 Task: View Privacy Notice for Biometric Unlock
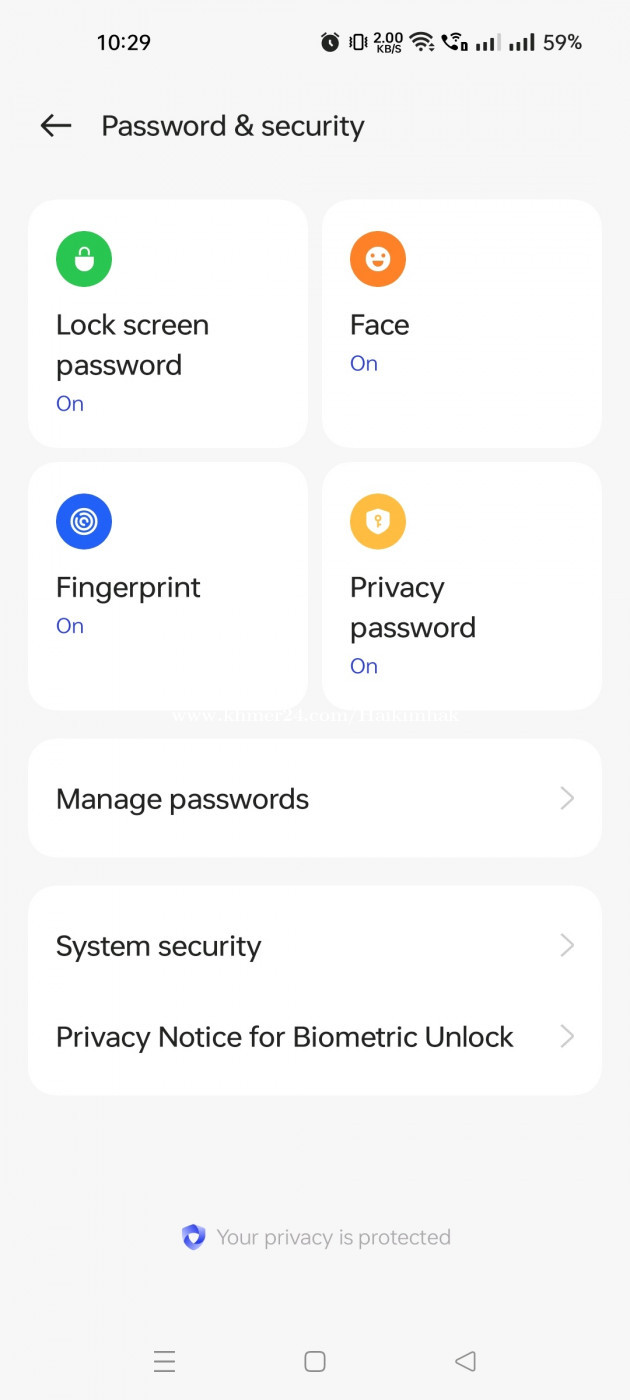315,1037
